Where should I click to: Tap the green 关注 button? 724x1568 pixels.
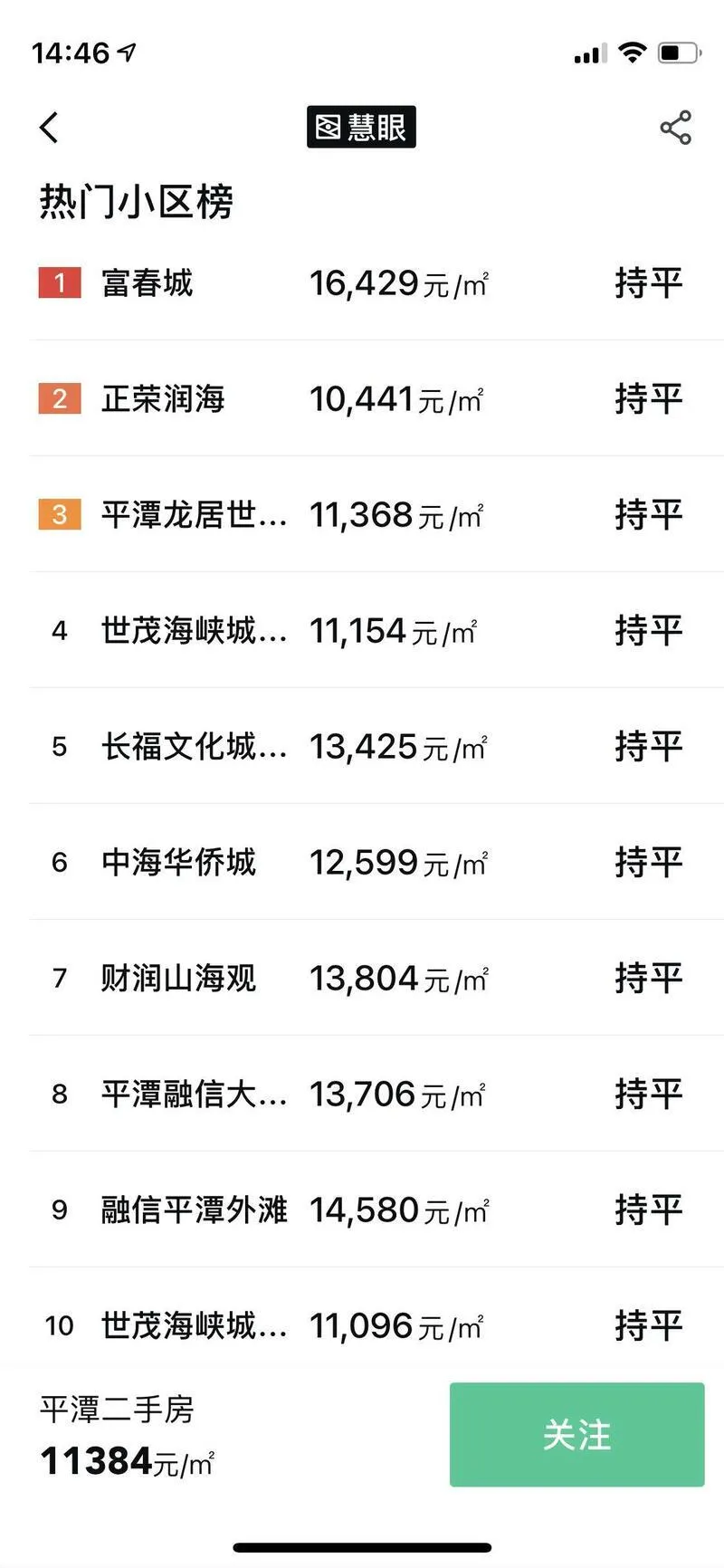[576, 1435]
